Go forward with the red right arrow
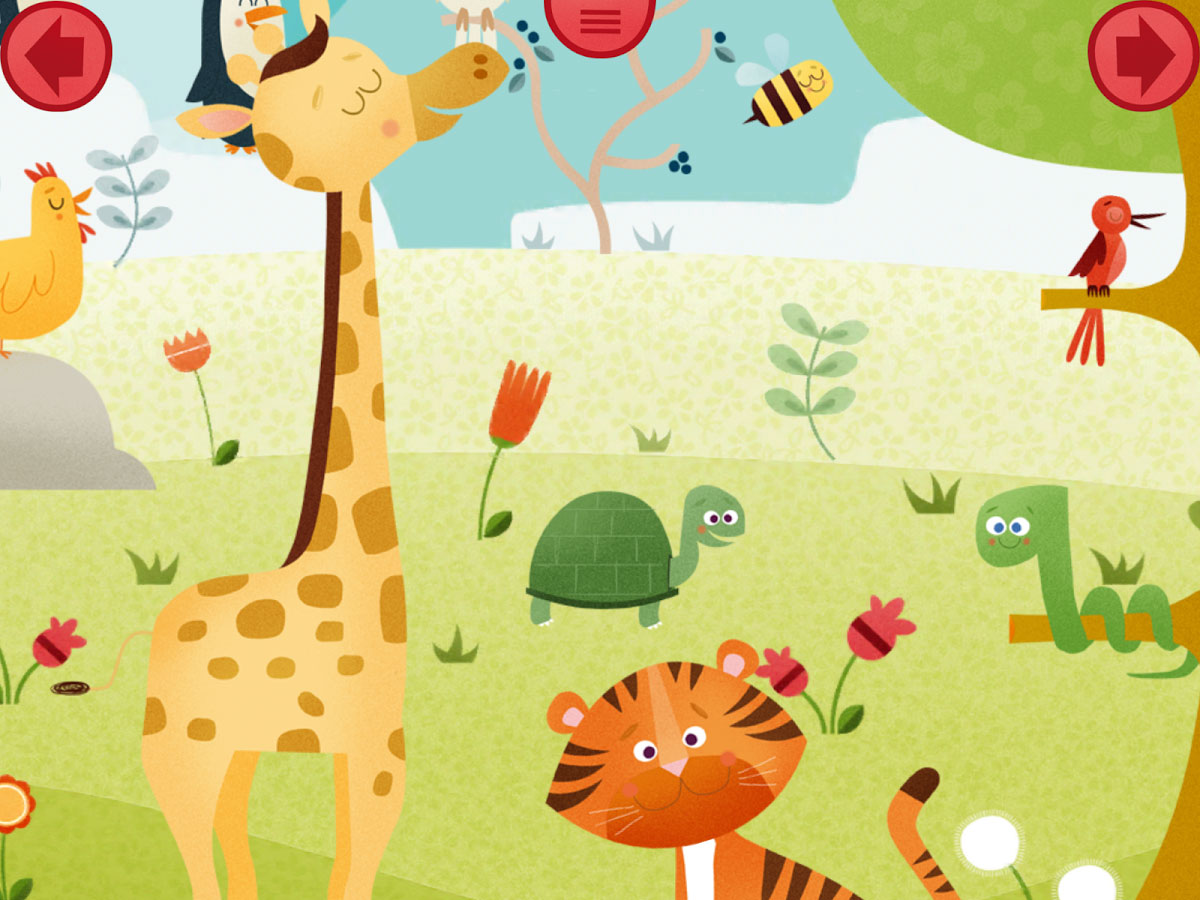The image size is (1200, 900). pyautogui.click(x=1144, y=55)
